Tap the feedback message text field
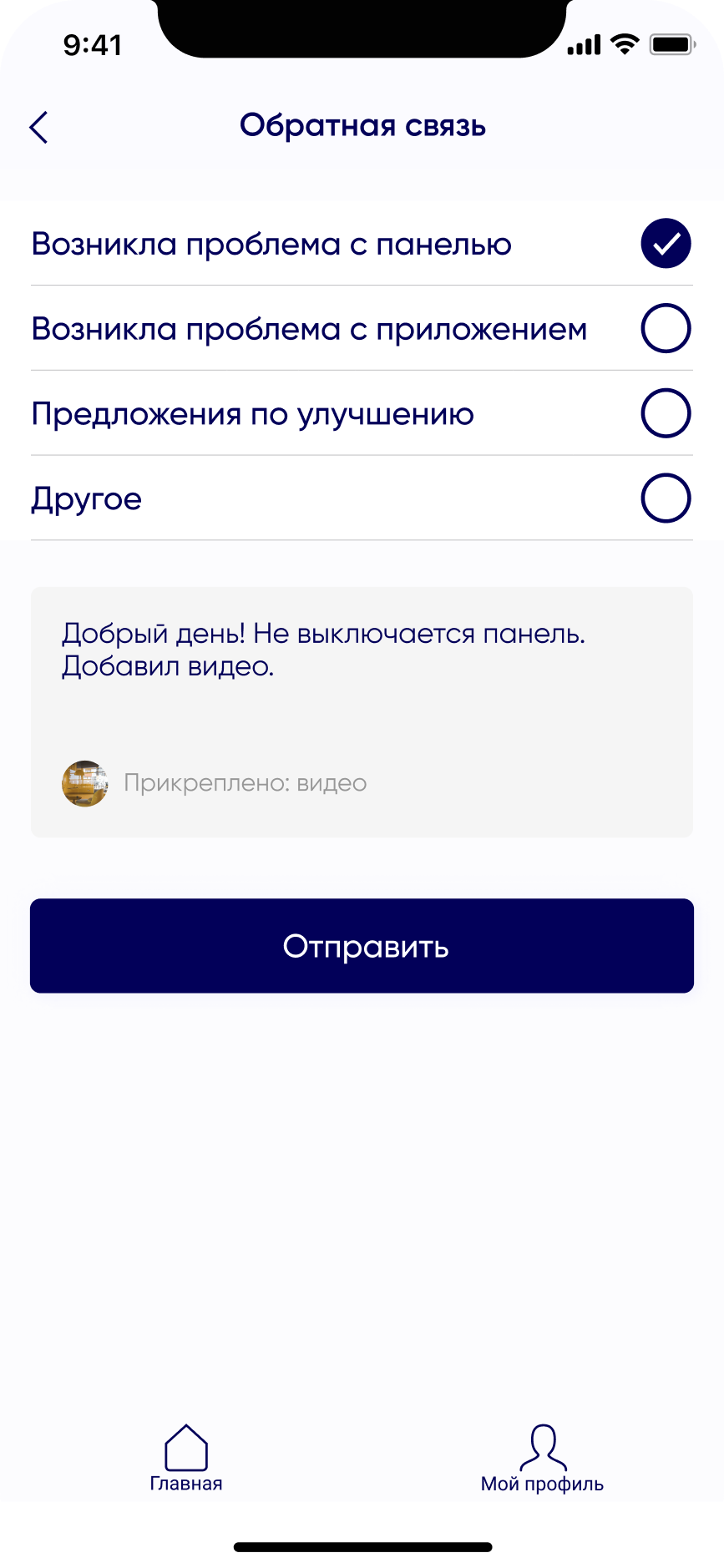Screen dimensions: 724x1568 coord(362,660)
